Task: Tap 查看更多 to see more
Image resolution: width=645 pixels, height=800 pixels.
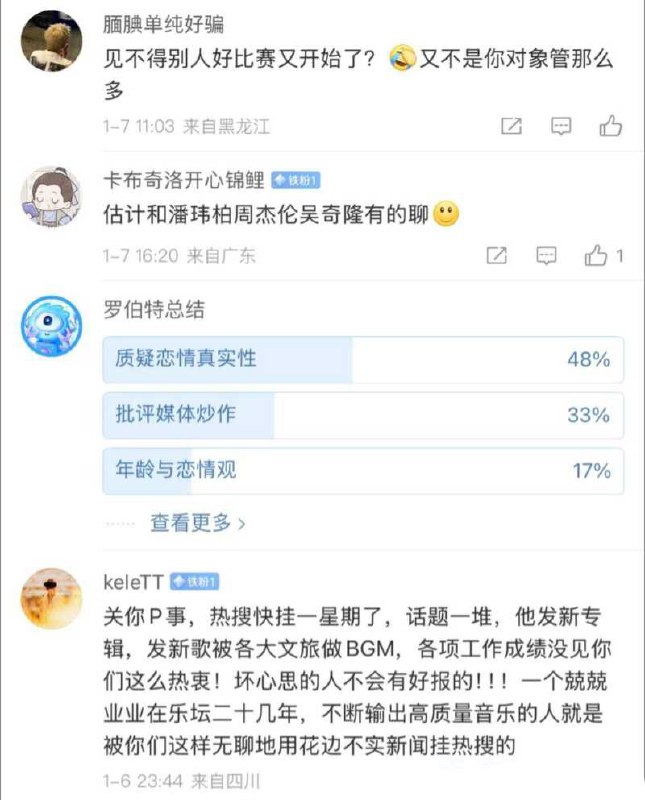Action: point(197,523)
